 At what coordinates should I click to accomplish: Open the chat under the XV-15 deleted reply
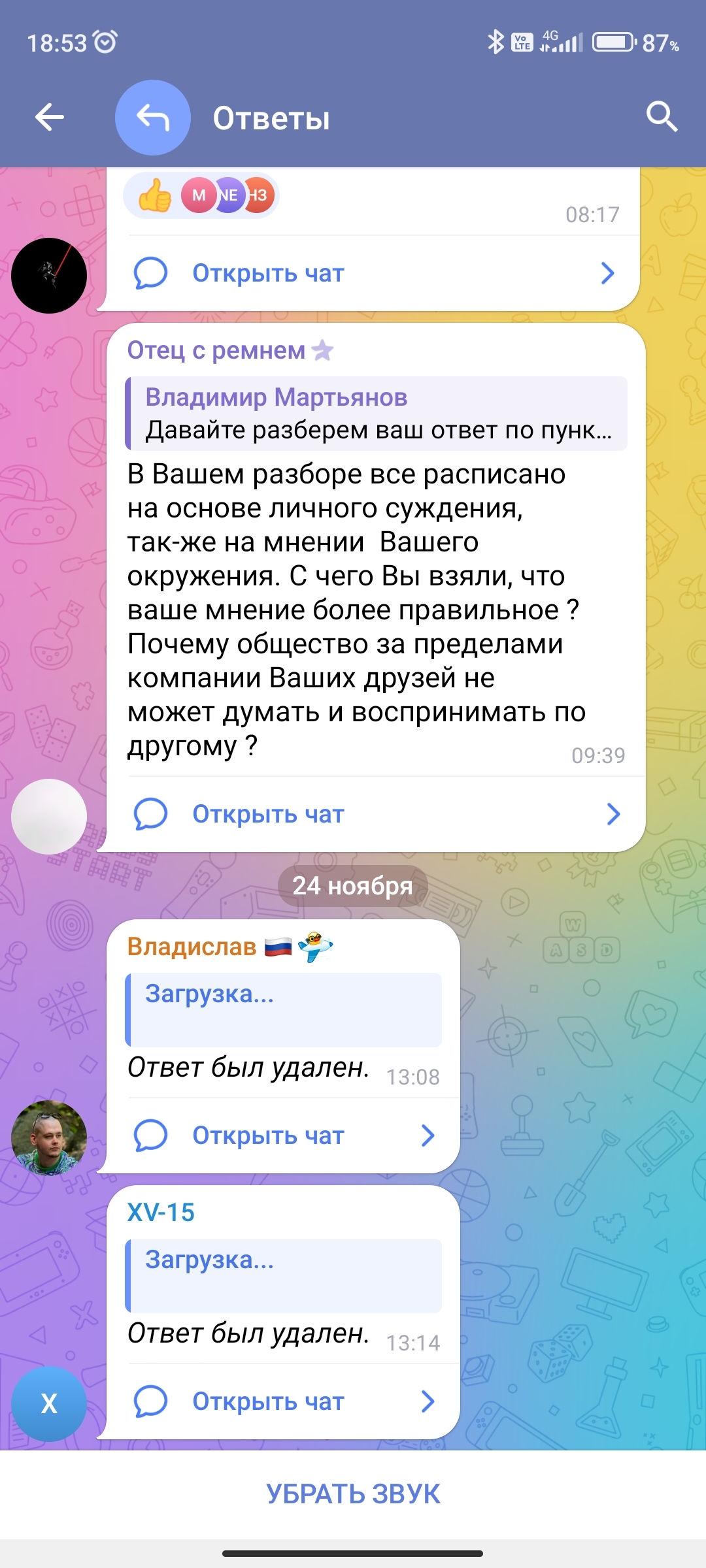(x=282, y=1401)
